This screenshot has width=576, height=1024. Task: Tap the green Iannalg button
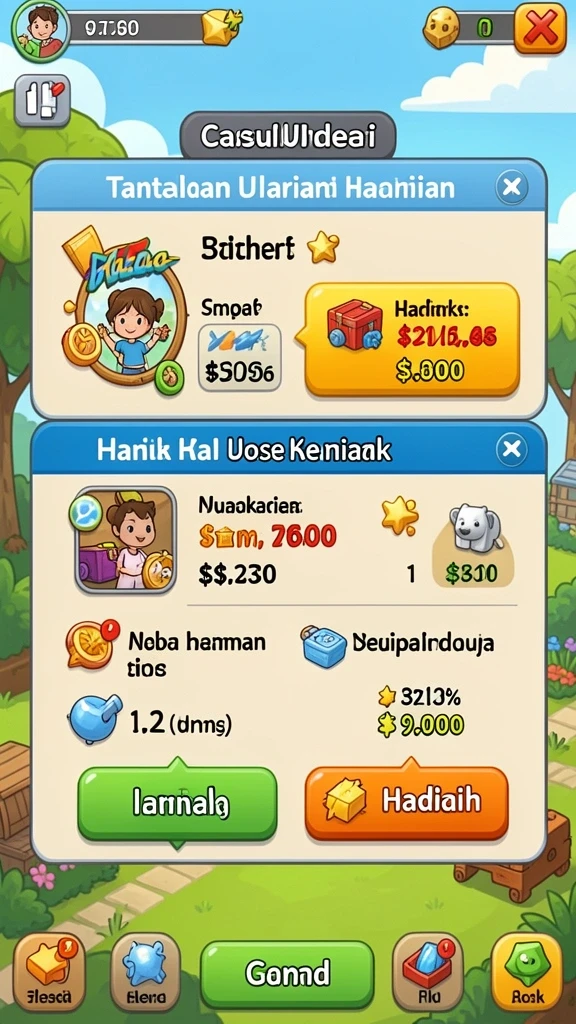click(x=177, y=804)
